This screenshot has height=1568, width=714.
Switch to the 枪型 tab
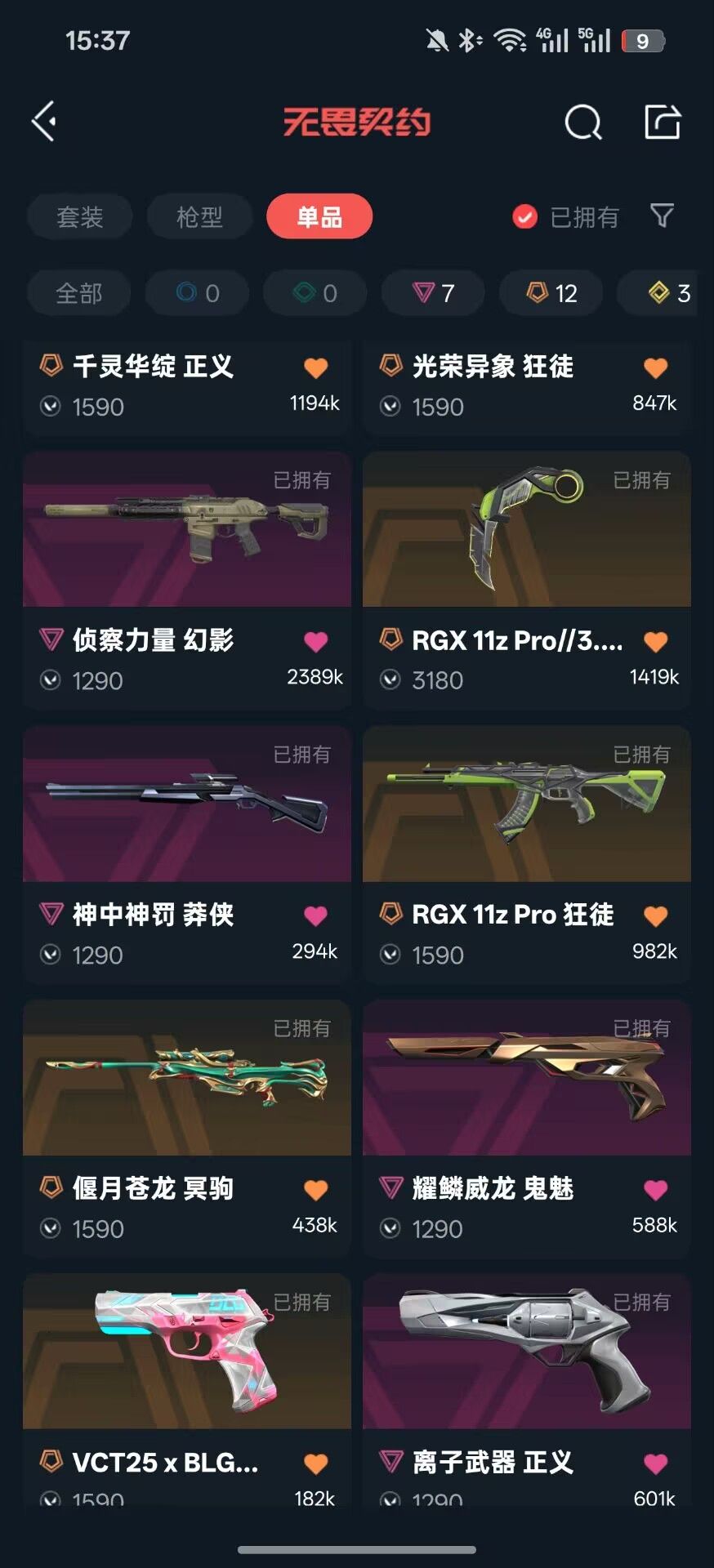point(199,216)
